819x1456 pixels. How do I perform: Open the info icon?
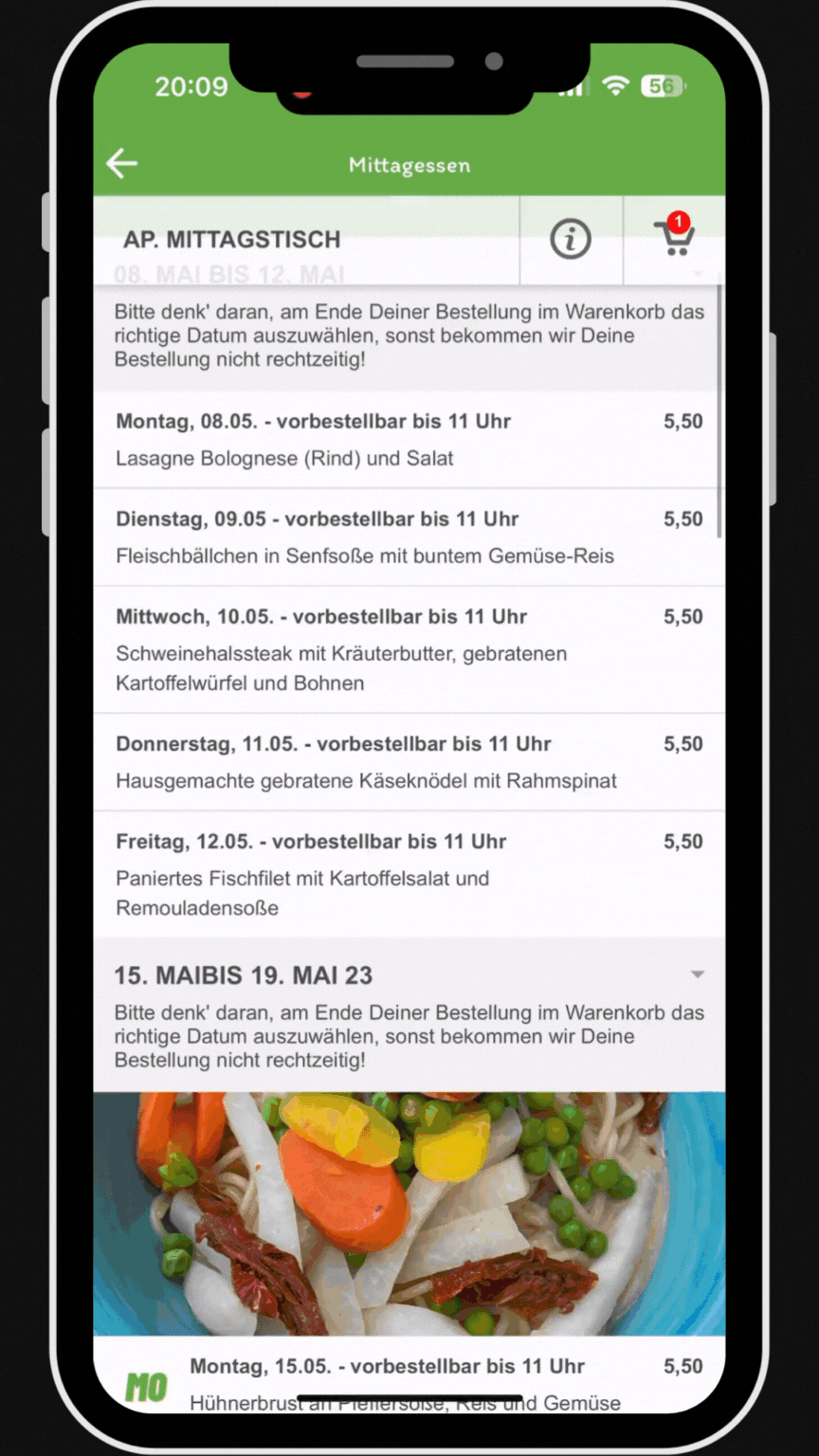pos(571,240)
